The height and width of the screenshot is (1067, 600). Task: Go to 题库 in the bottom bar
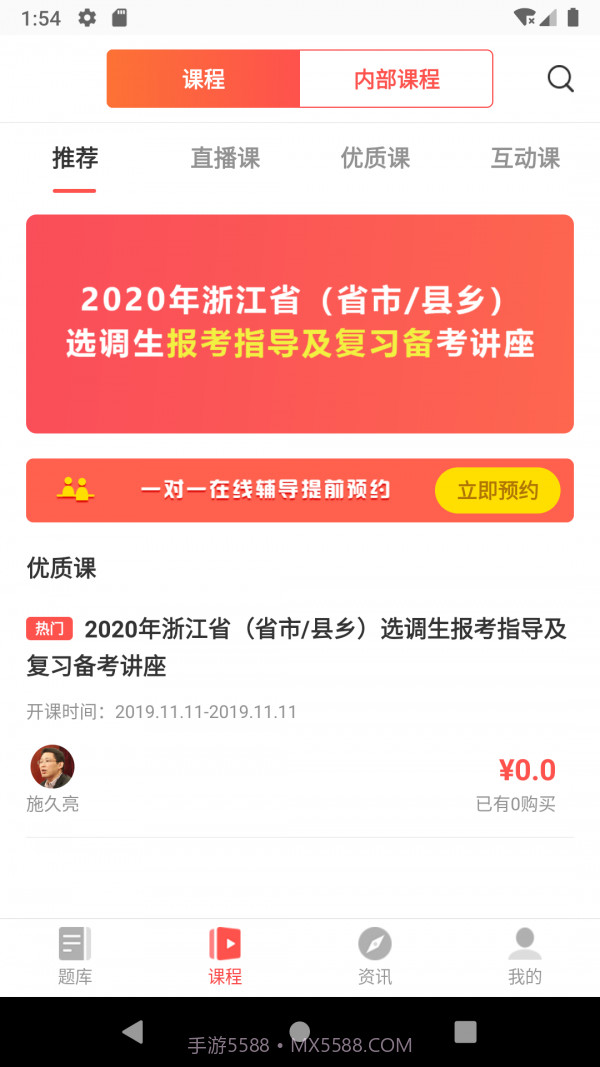75,956
